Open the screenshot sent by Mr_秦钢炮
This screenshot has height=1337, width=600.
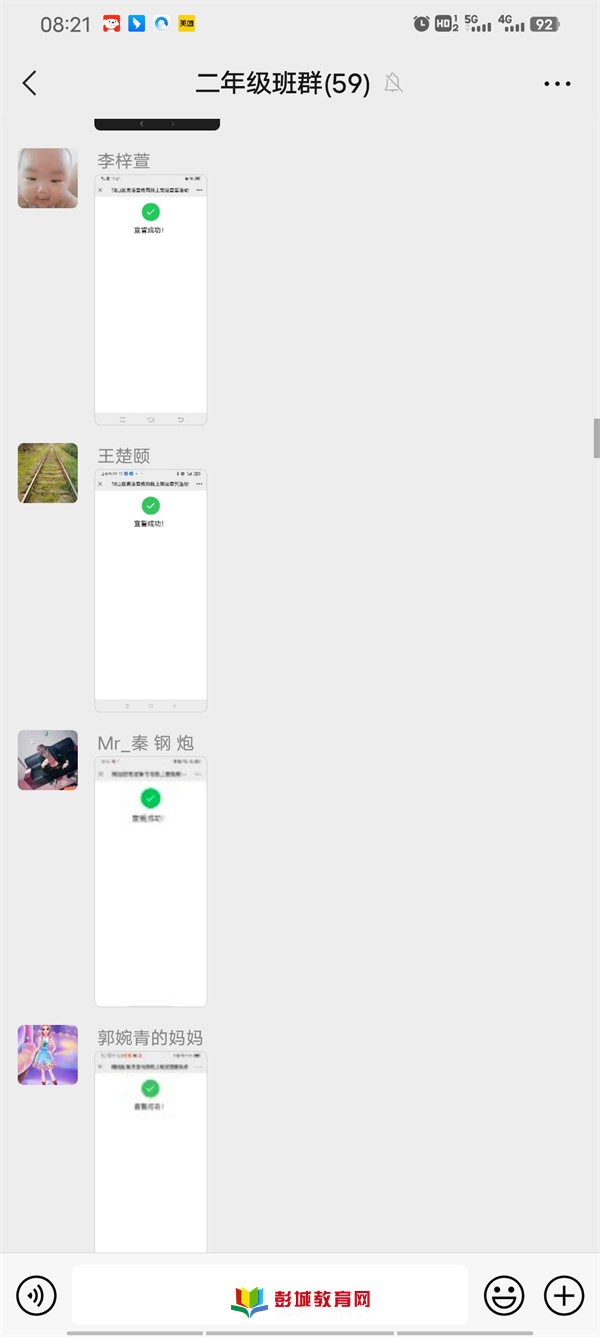151,881
